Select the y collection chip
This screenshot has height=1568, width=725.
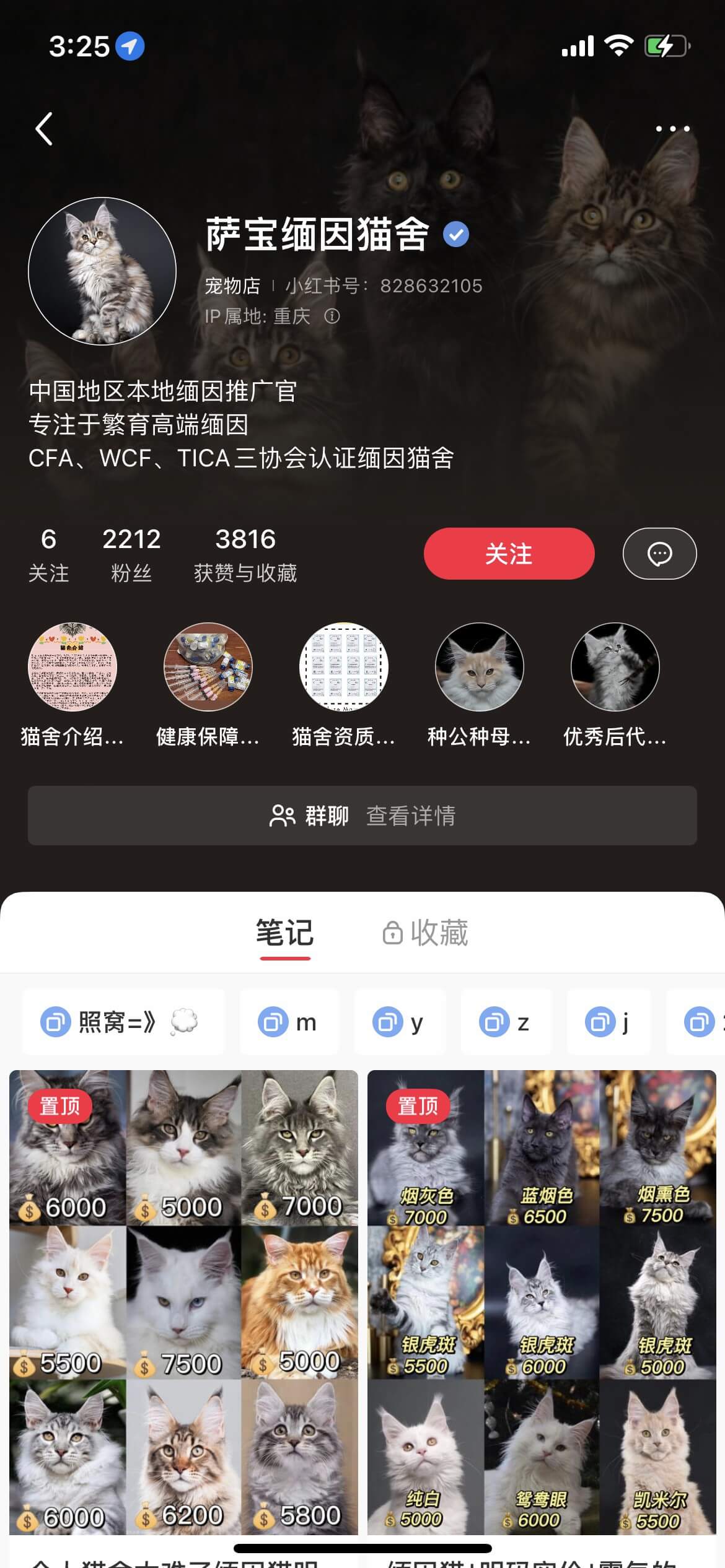click(x=400, y=1022)
